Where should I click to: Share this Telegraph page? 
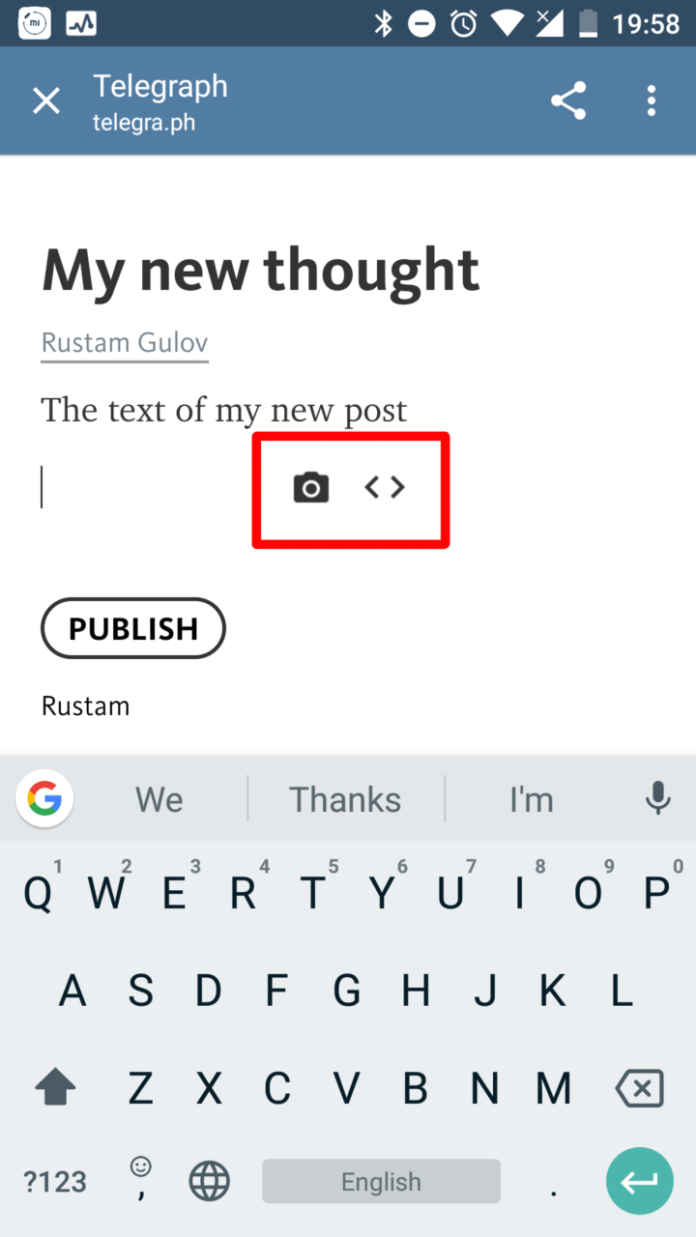(x=568, y=101)
